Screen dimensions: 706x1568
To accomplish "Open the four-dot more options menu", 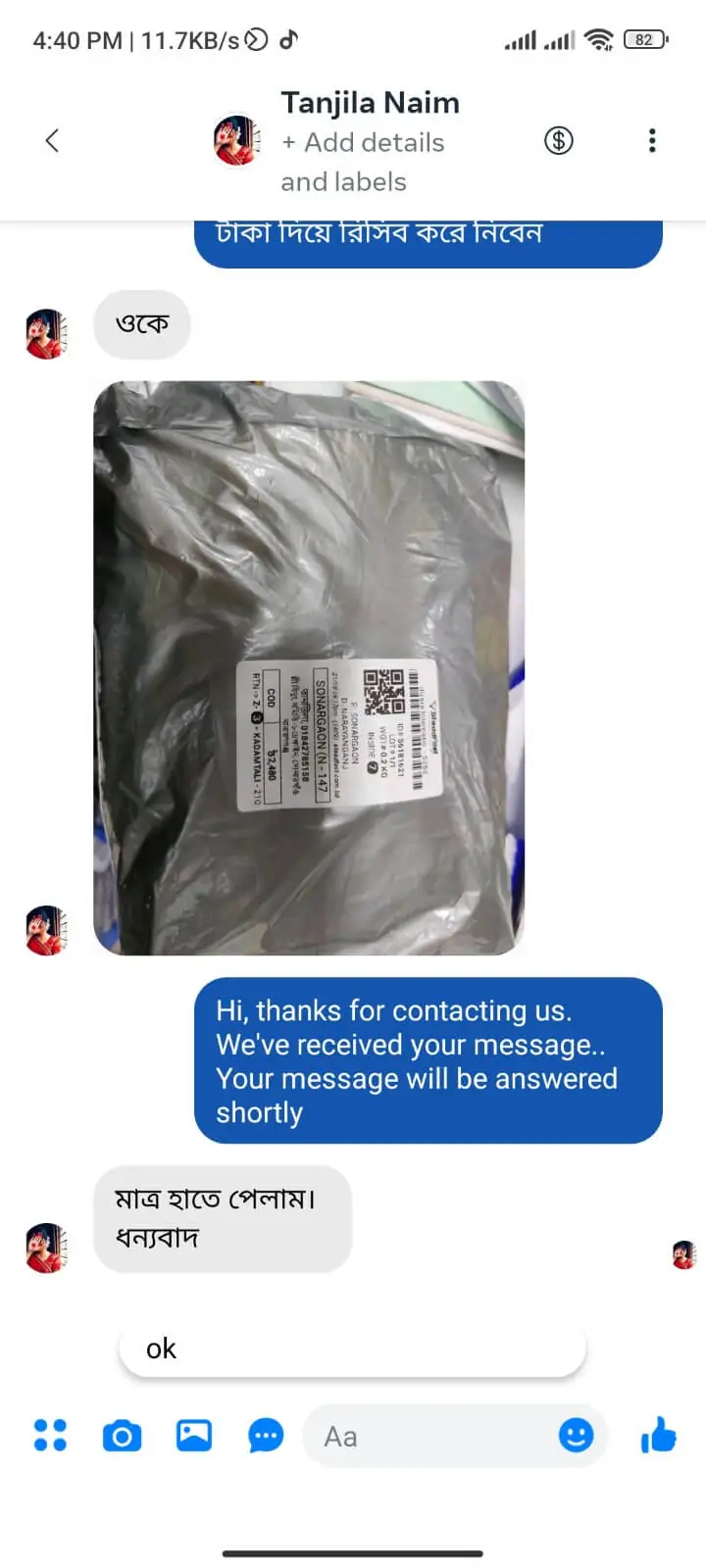I will click(x=50, y=1436).
